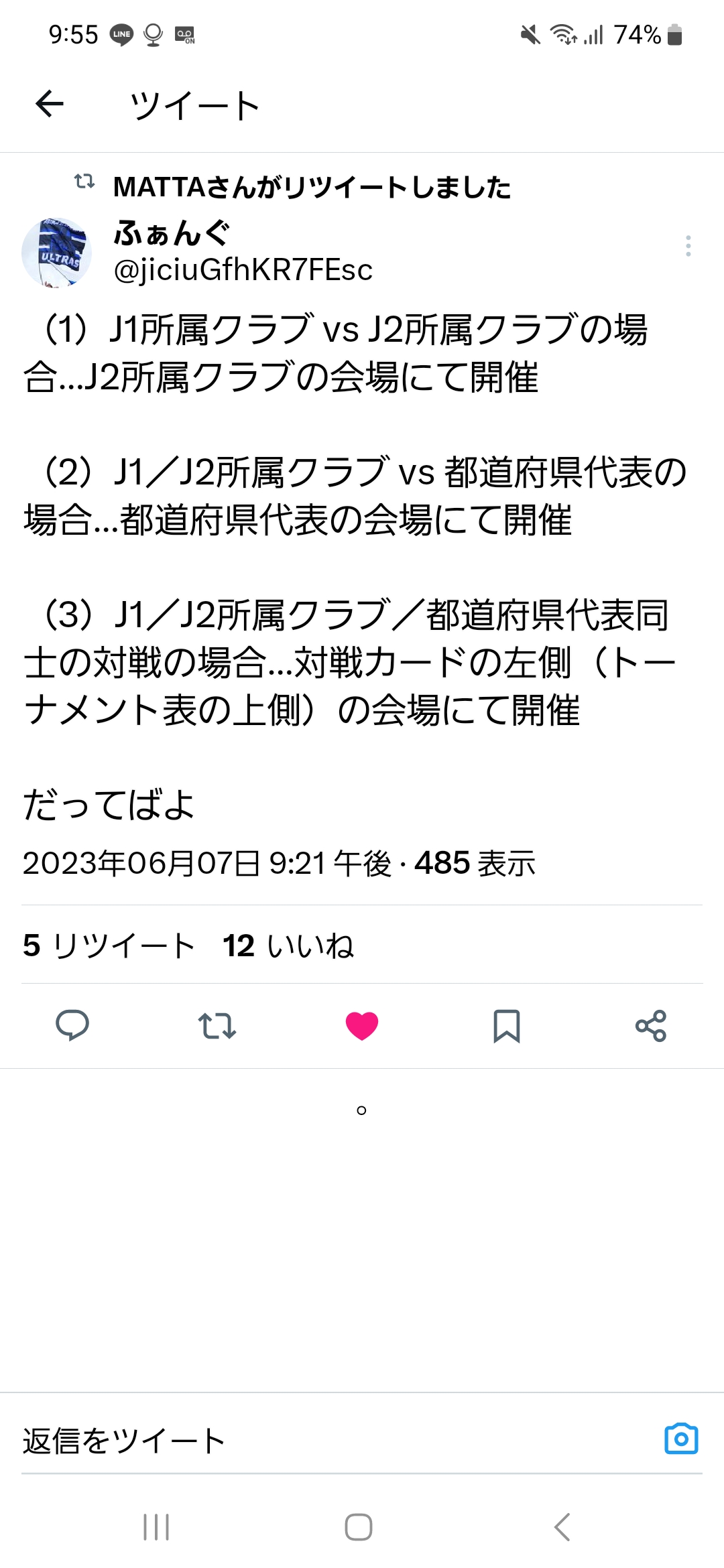Unlike the tweet via pink heart
The height and width of the screenshot is (1568, 724).
(x=362, y=1025)
